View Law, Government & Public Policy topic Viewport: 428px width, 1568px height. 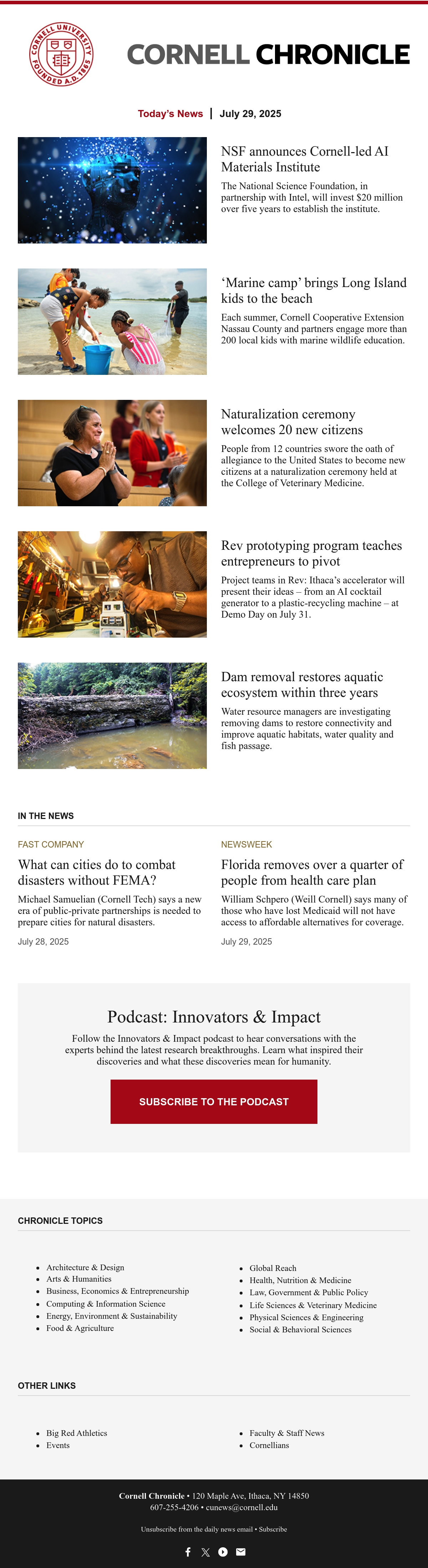[309, 1292]
